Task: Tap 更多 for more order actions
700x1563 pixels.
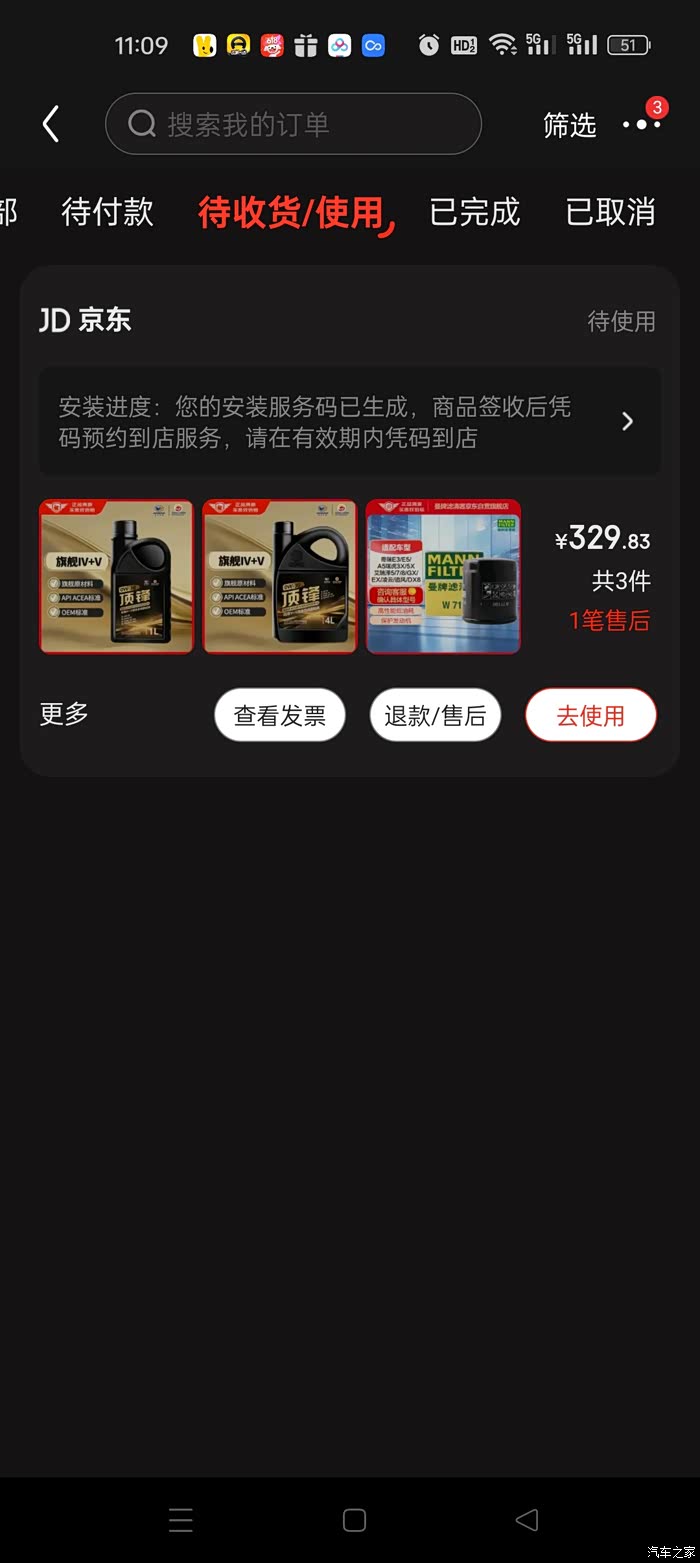Action: pyautogui.click(x=64, y=714)
